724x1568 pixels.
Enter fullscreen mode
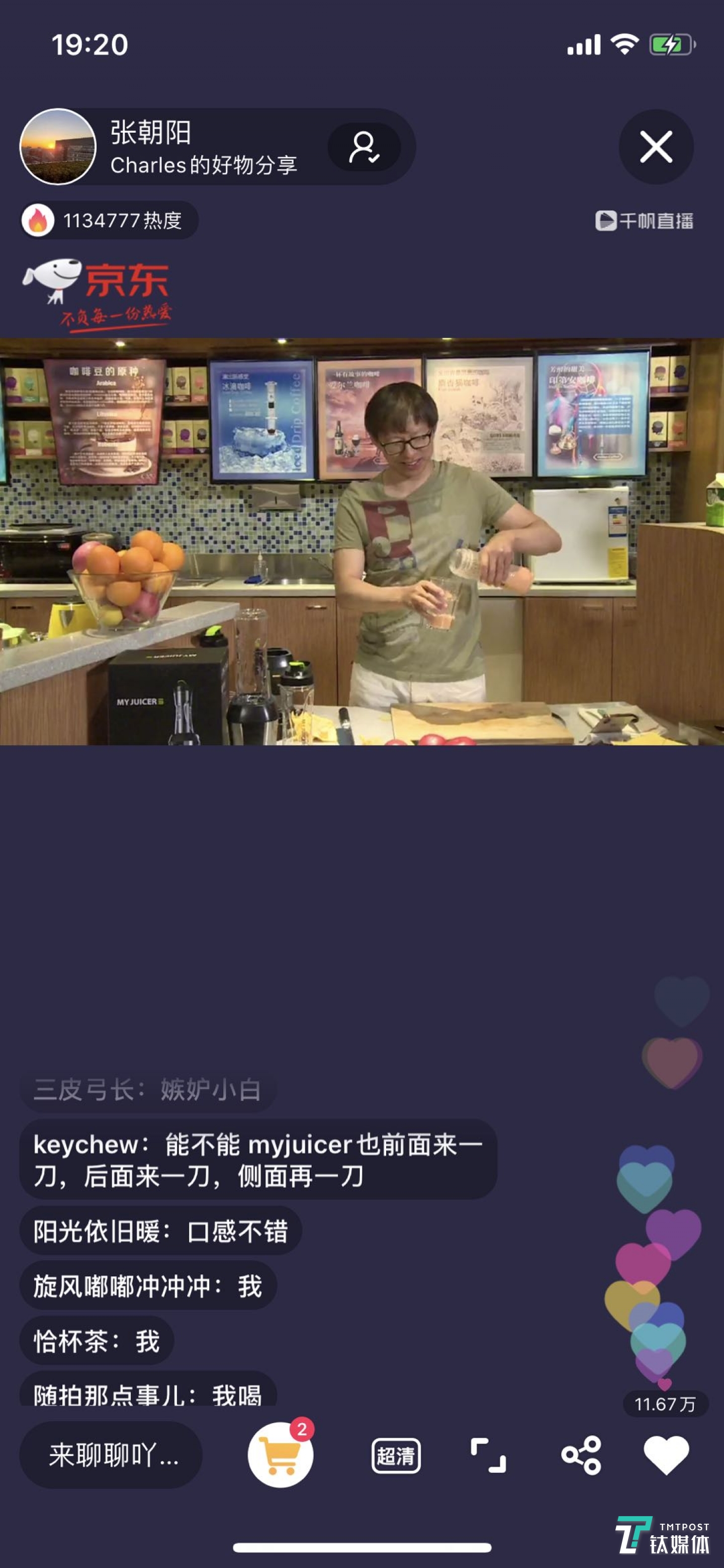[x=488, y=1455]
